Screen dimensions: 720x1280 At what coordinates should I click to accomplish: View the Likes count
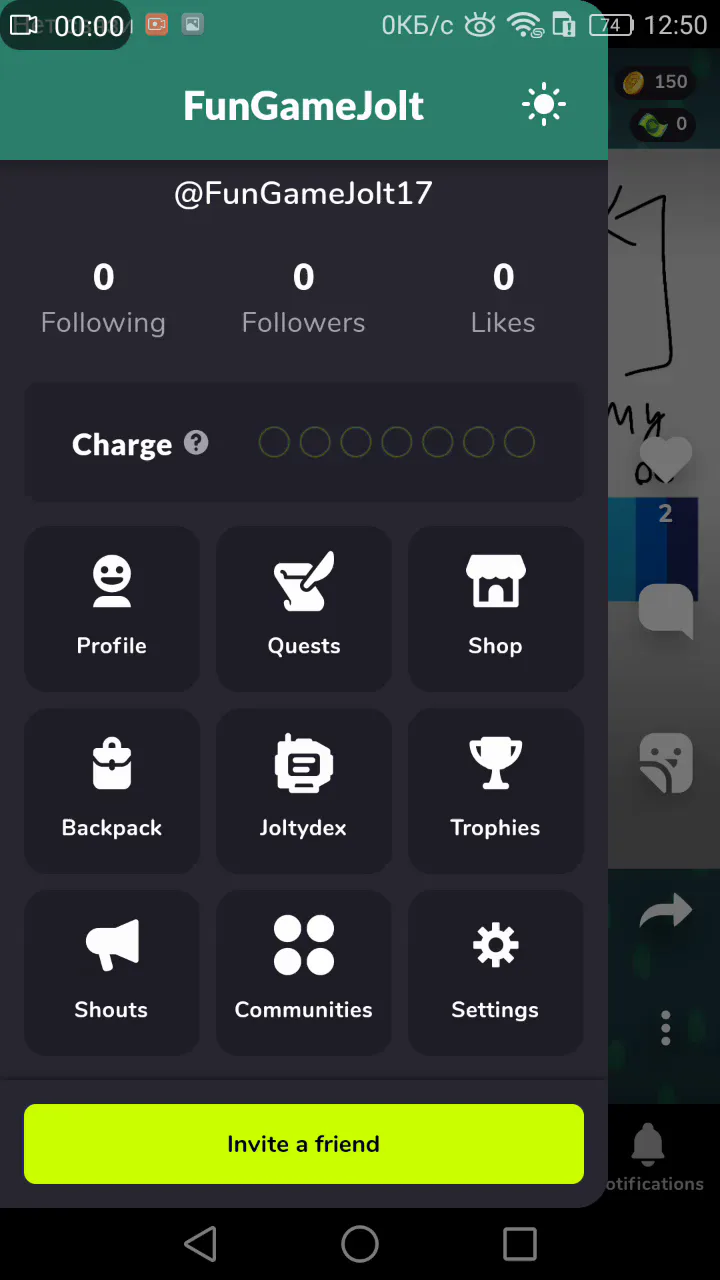click(503, 298)
